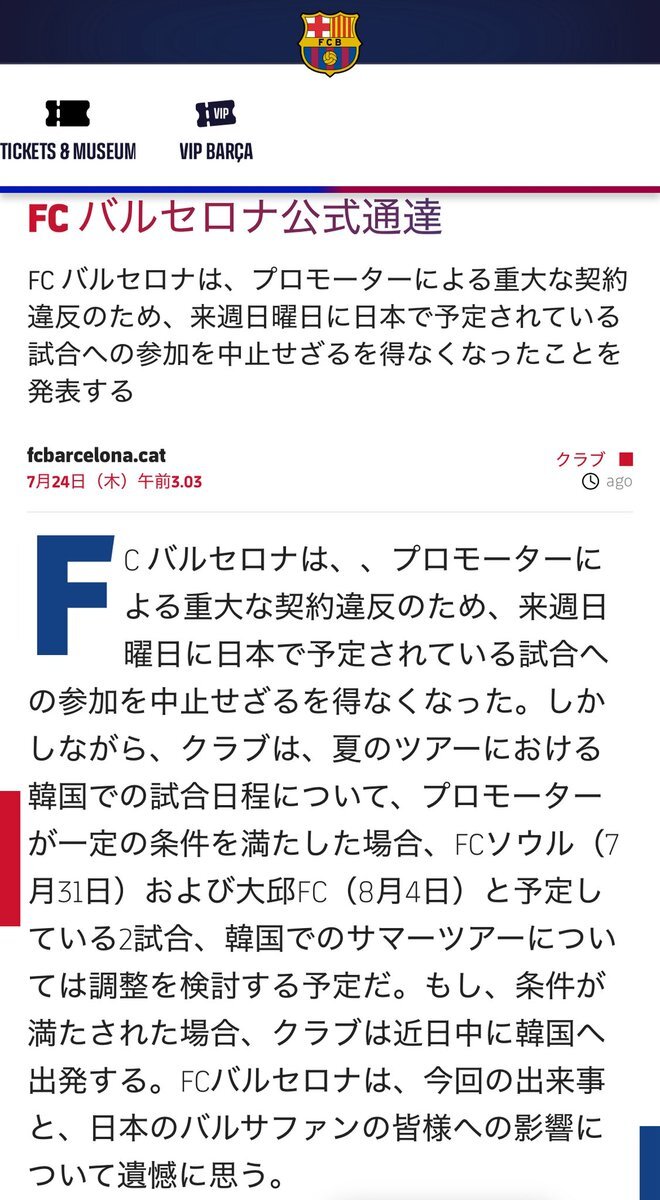Open the Tickets & Museum section

click(x=66, y=132)
